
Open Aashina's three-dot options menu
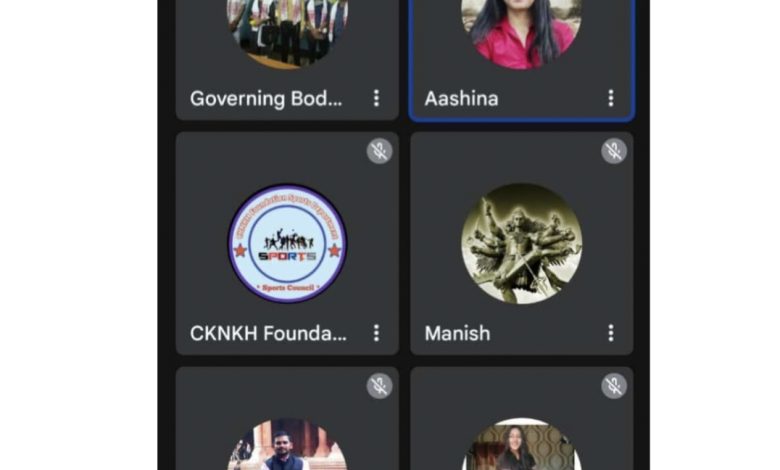(x=610, y=98)
